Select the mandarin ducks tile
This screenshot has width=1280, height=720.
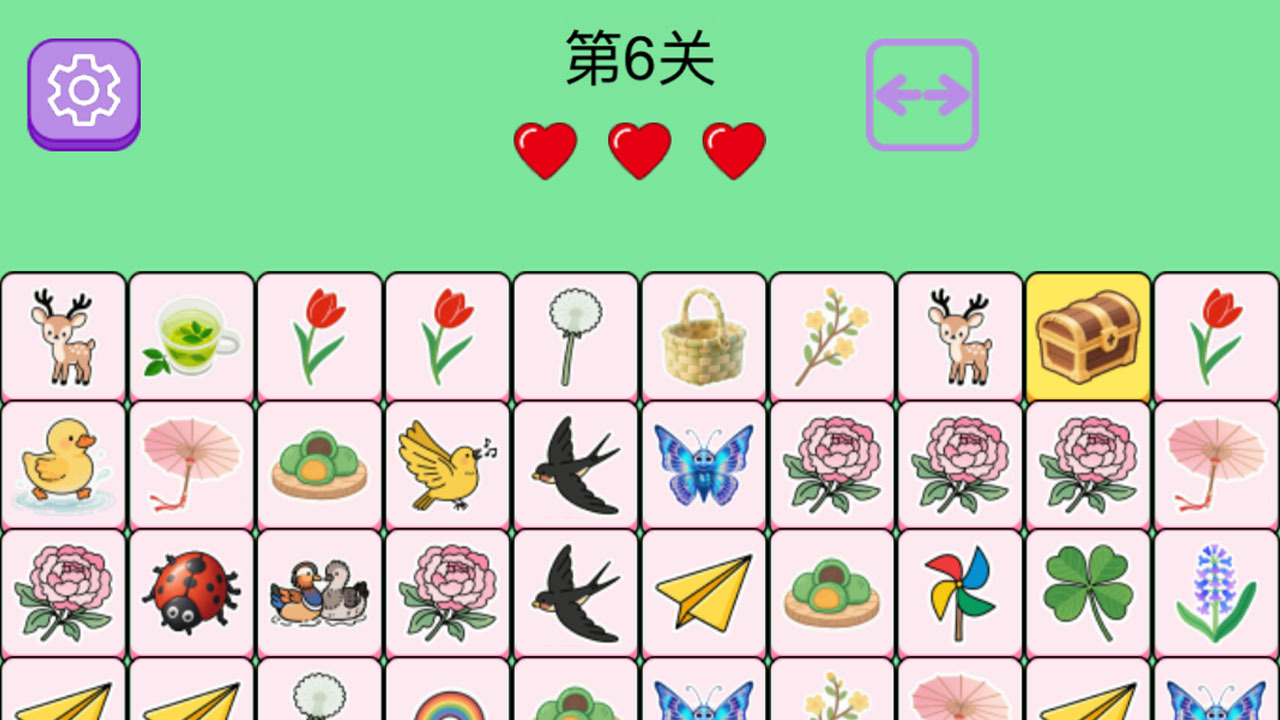point(320,593)
